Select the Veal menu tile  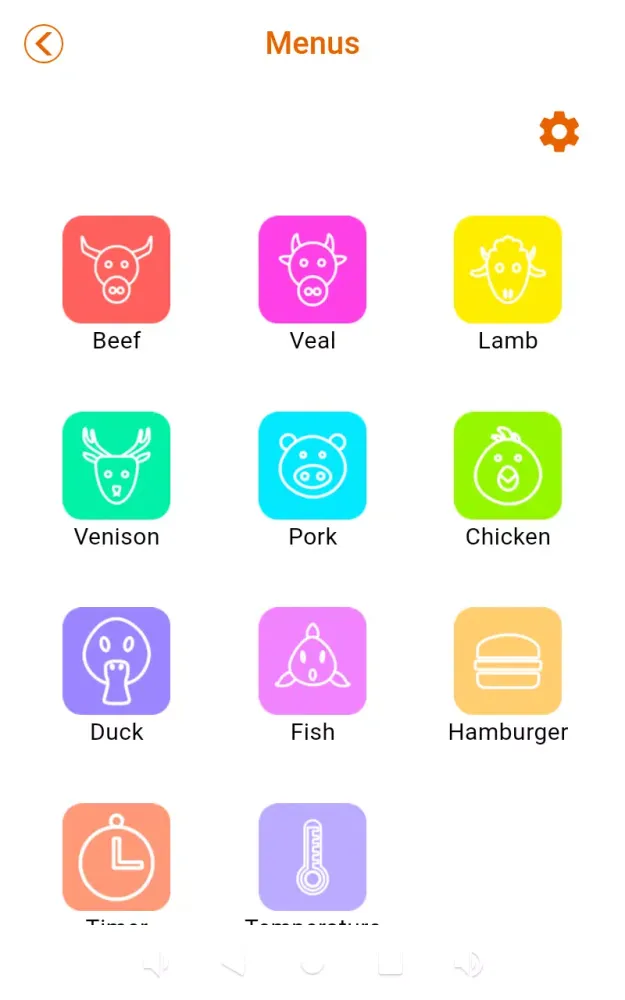point(312,270)
